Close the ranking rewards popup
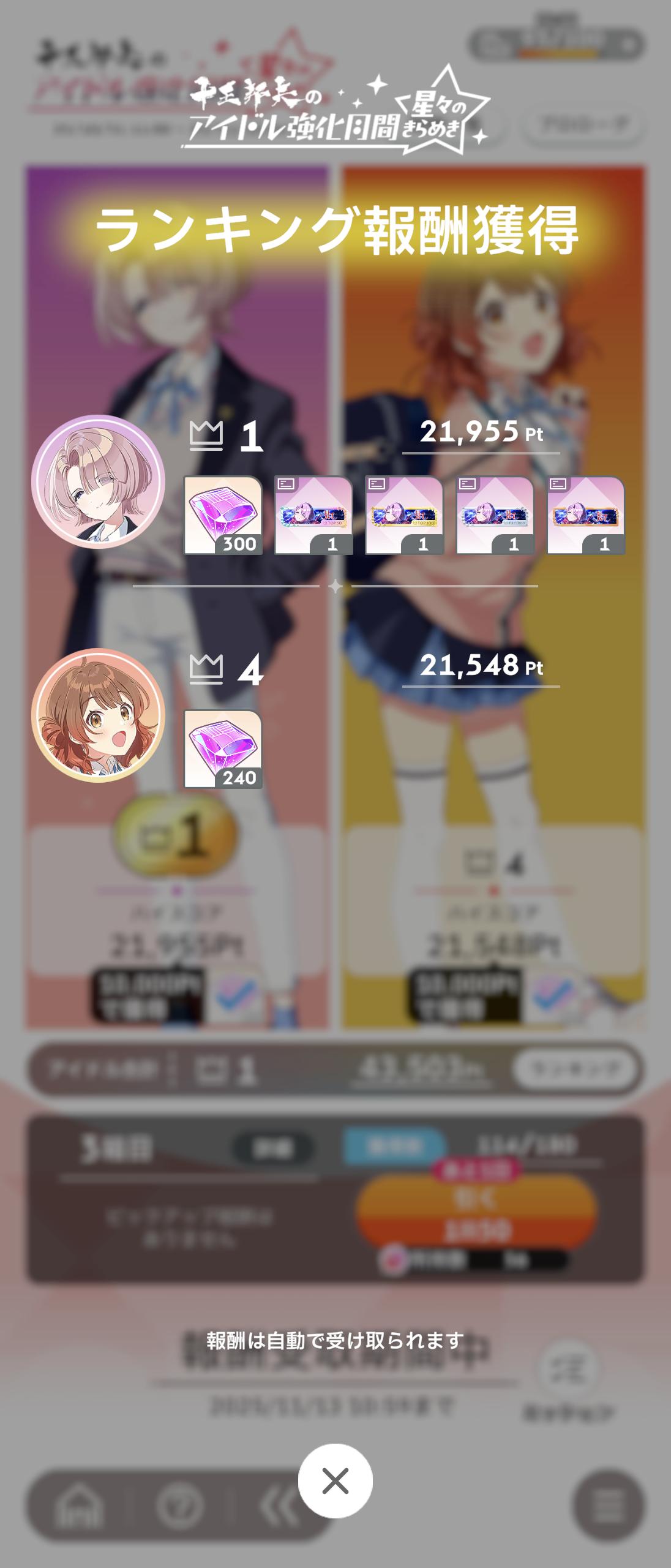This screenshot has height=1568, width=671. pyautogui.click(x=335, y=1480)
